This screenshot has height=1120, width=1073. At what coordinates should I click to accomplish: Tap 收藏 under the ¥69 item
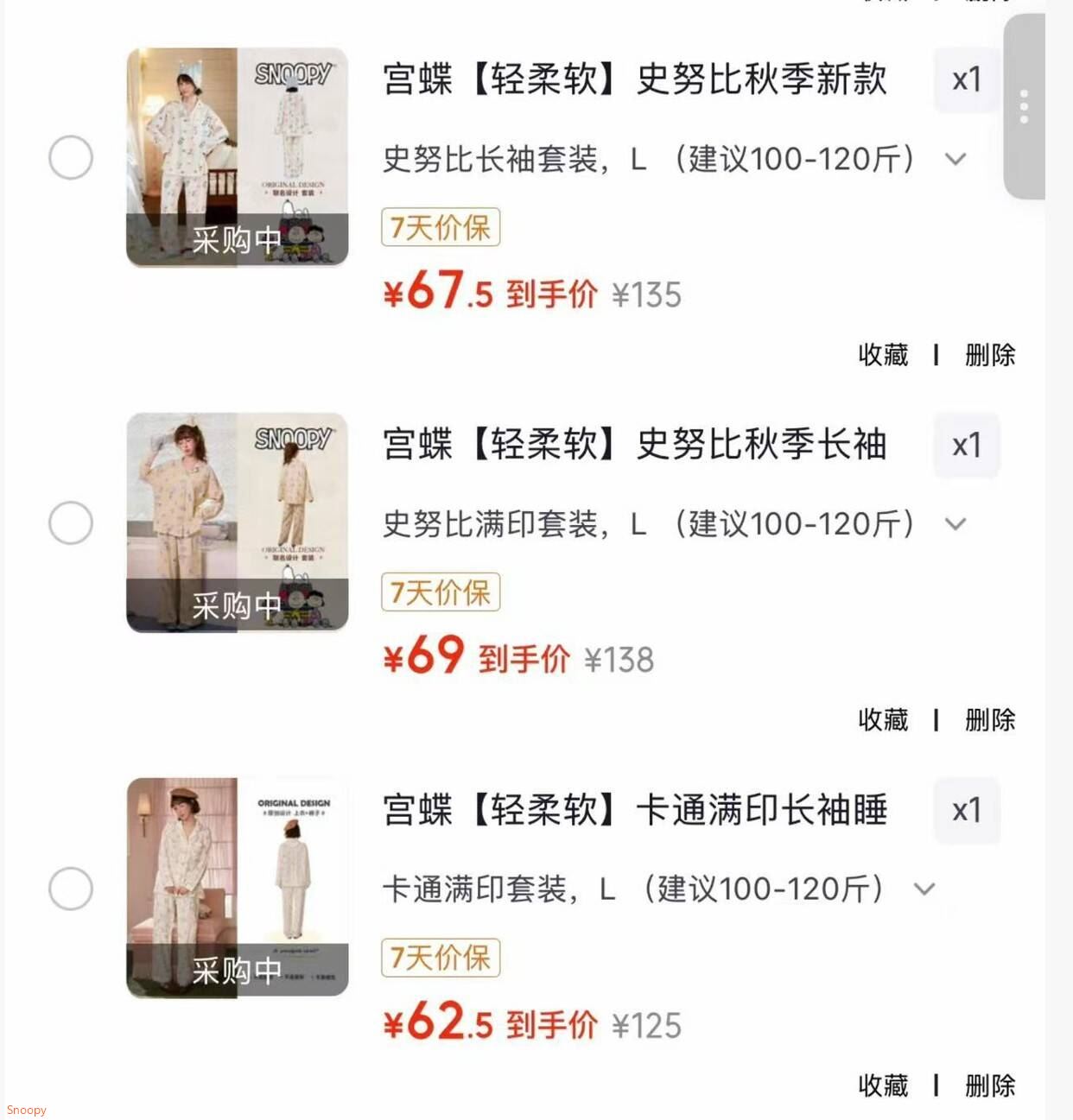883,720
